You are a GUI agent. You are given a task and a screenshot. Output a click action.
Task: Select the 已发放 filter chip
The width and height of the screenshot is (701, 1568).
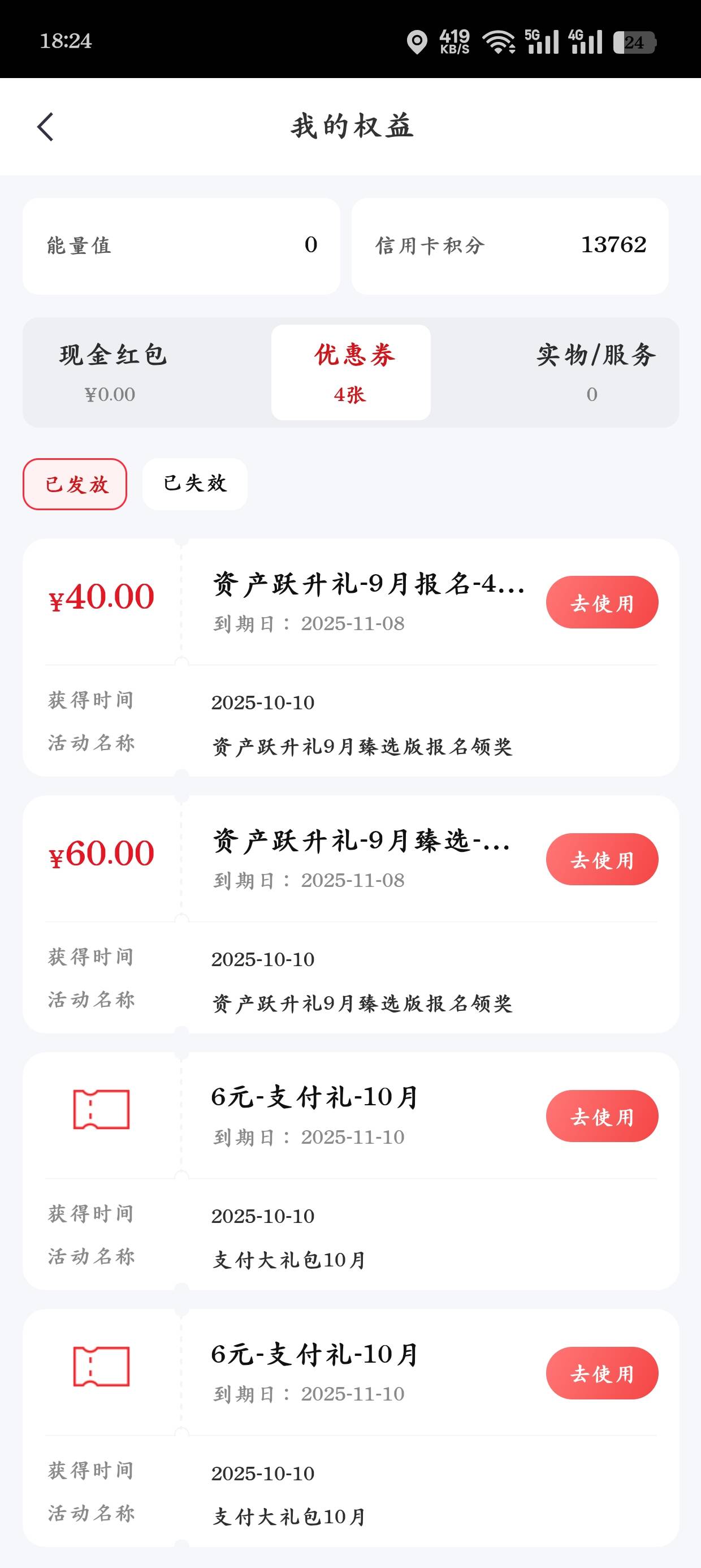pos(75,484)
